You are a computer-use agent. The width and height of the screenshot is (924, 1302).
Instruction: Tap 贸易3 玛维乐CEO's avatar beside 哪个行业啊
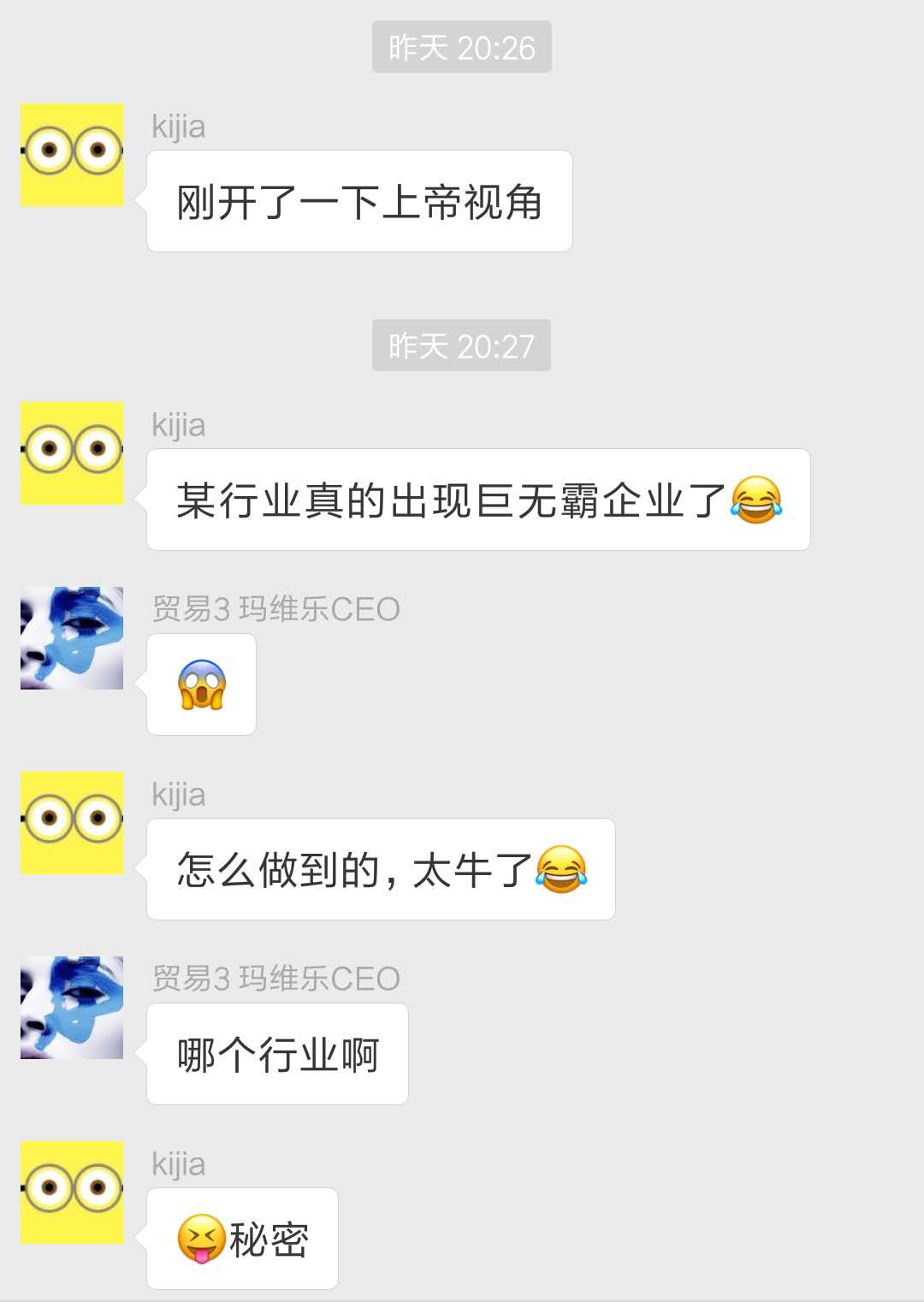(72, 1008)
